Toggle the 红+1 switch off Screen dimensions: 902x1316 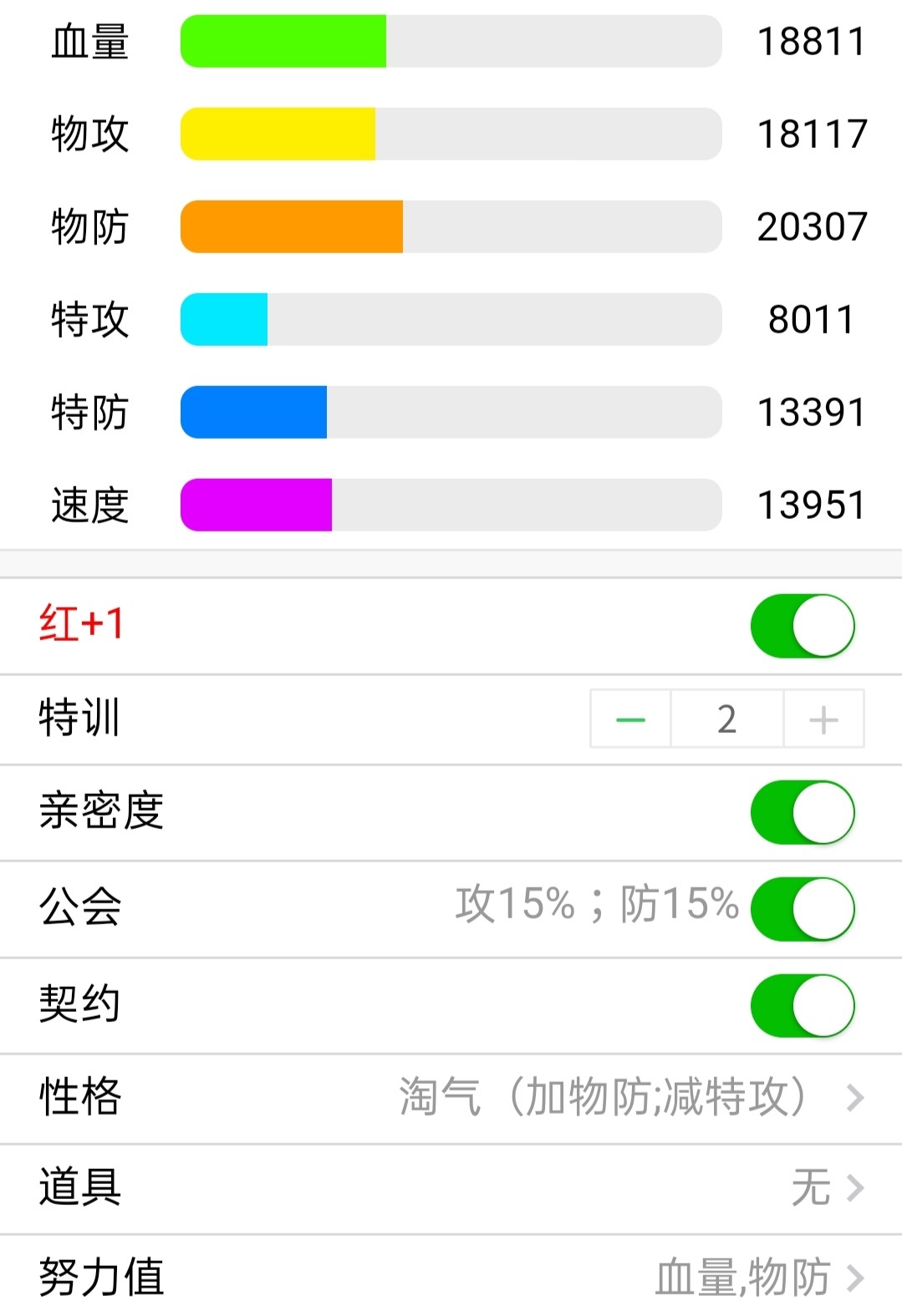(802, 626)
